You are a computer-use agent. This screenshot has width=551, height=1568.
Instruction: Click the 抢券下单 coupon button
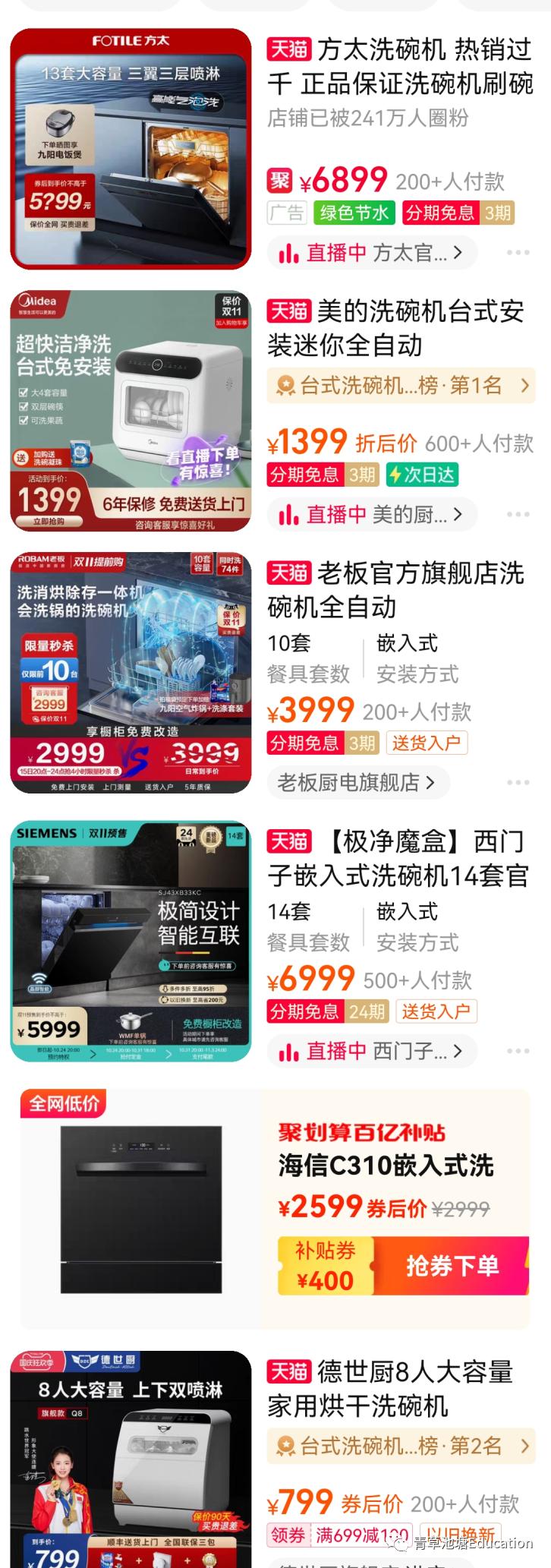452,1266
